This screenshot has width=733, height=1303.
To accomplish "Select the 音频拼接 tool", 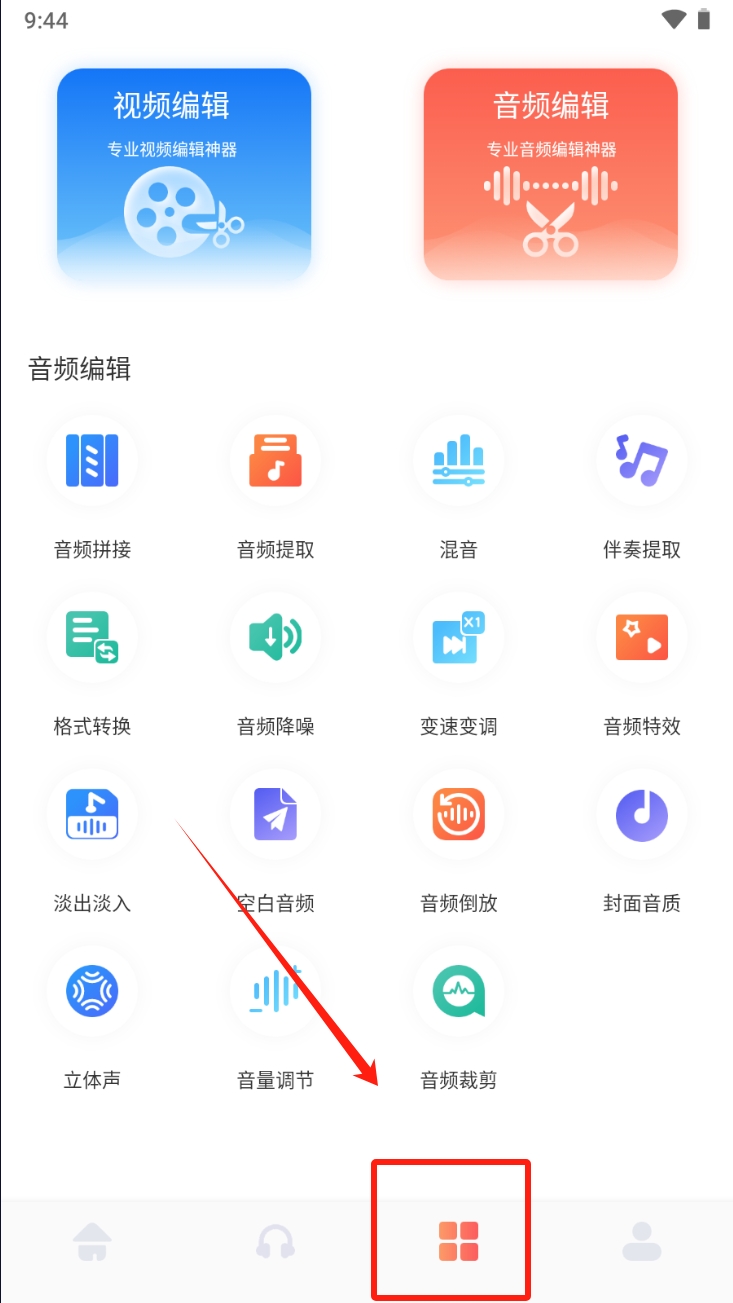I will pyautogui.click(x=92, y=461).
